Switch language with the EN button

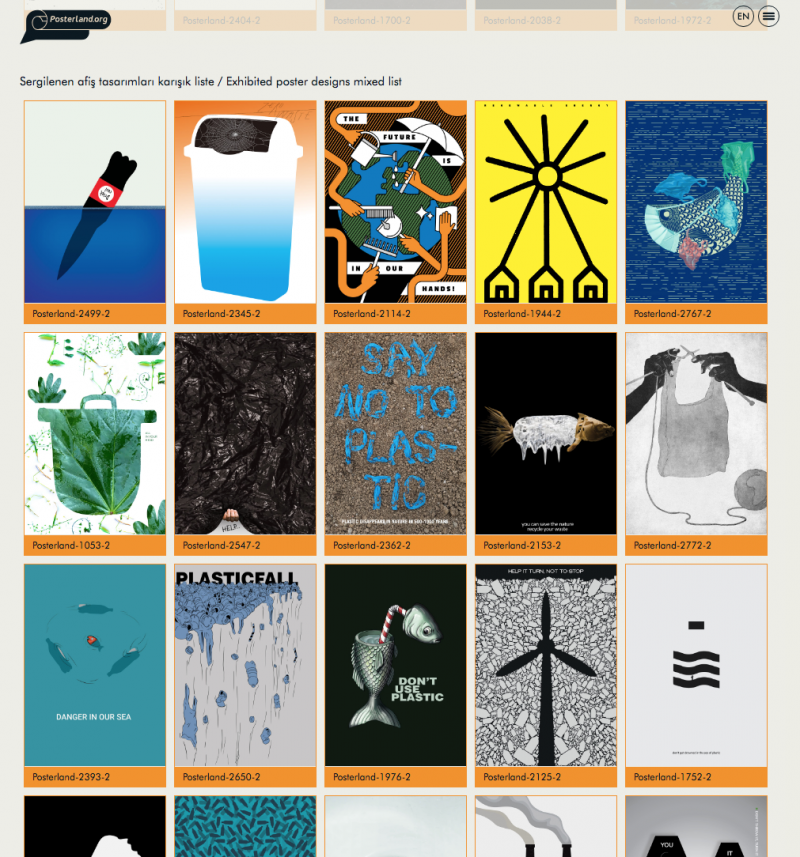coord(743,16)
